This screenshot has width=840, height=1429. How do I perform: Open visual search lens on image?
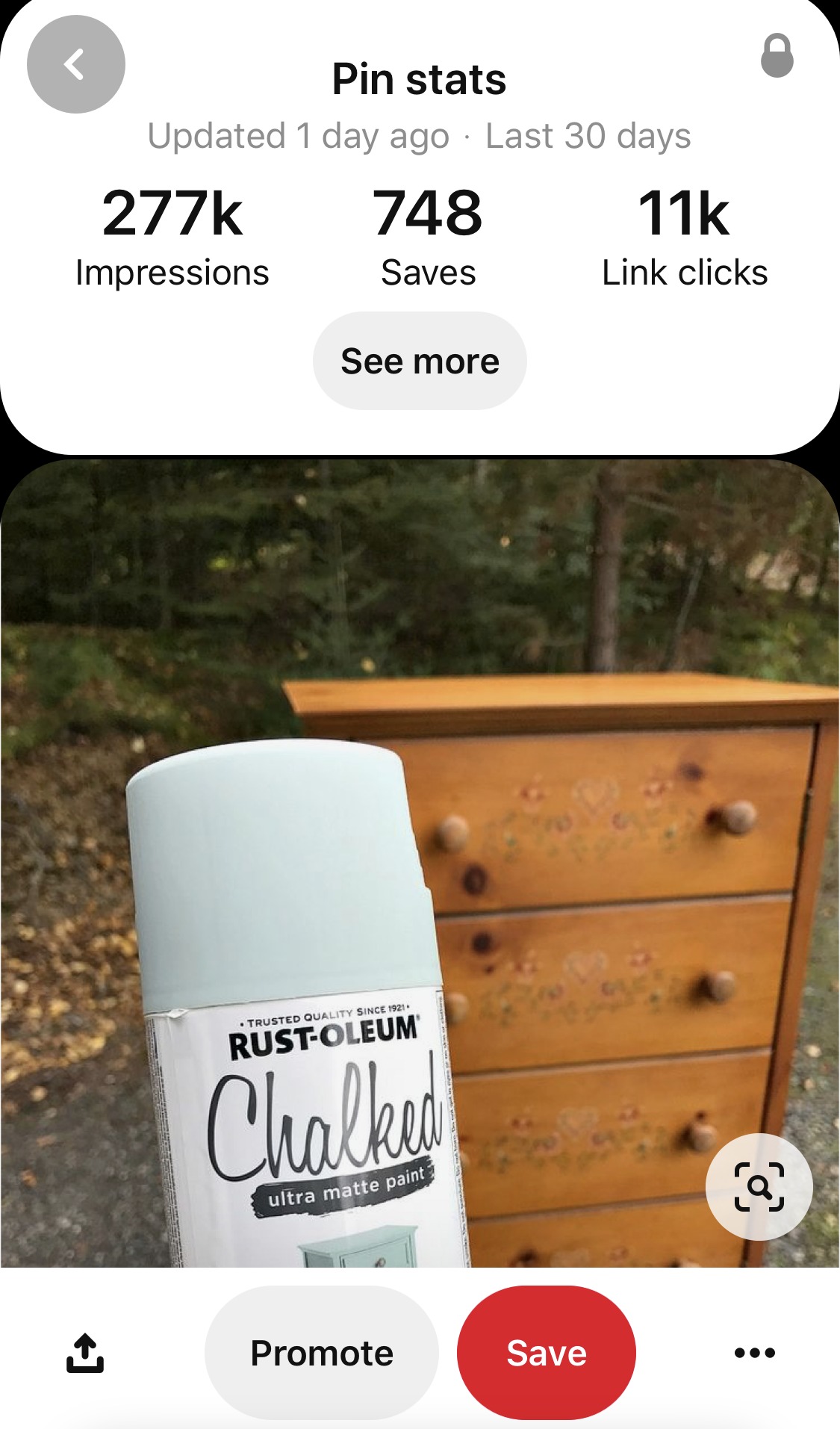pyautogui.click(x=759, y=1186)
